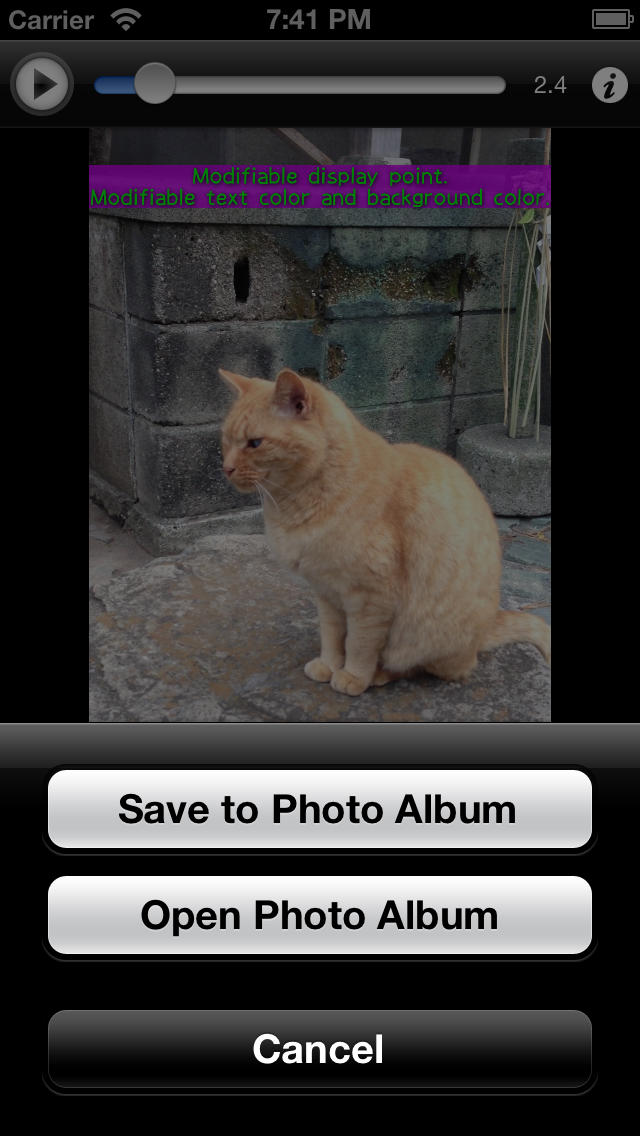Cancel the action sheet

tap(320, 1048)
